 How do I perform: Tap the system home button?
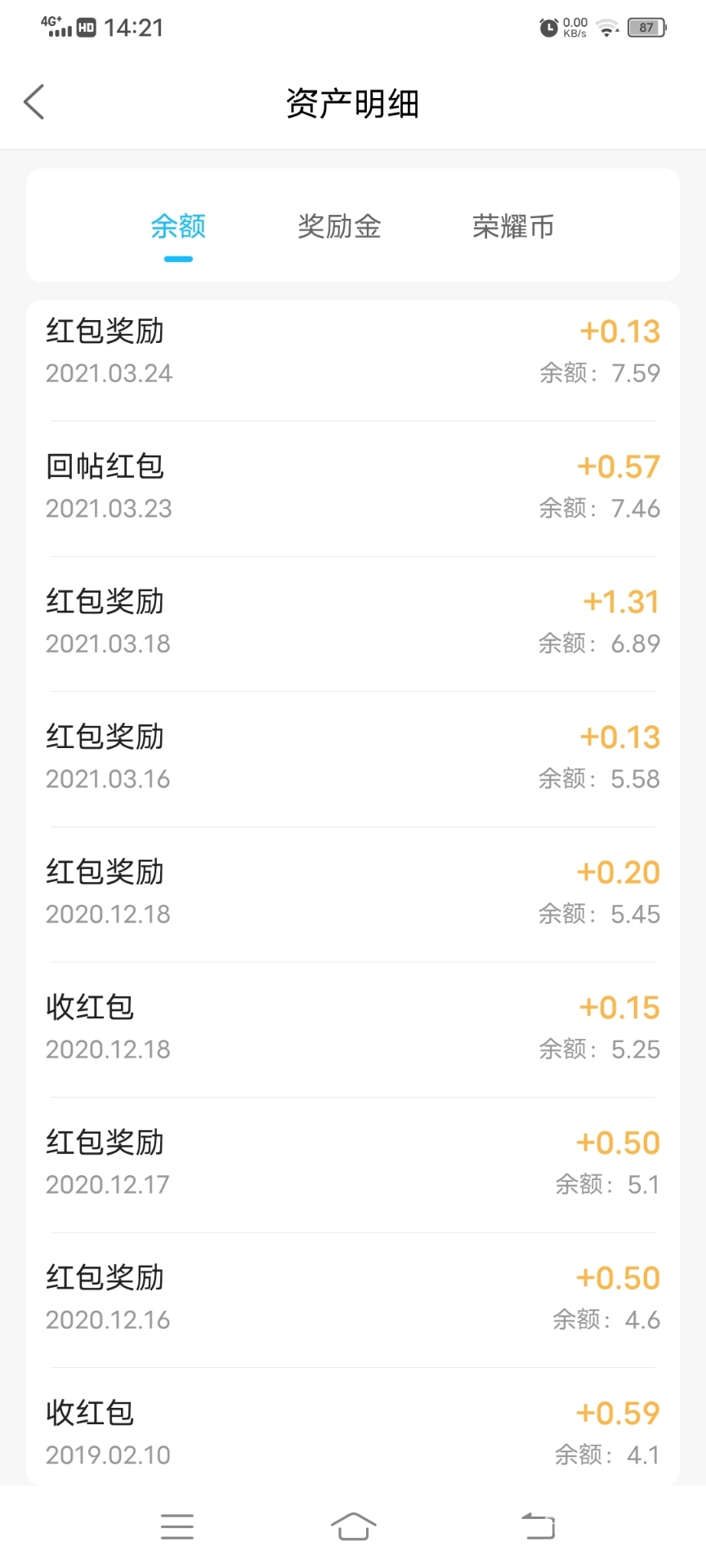pyautogui.click(x=353, y=1526)
